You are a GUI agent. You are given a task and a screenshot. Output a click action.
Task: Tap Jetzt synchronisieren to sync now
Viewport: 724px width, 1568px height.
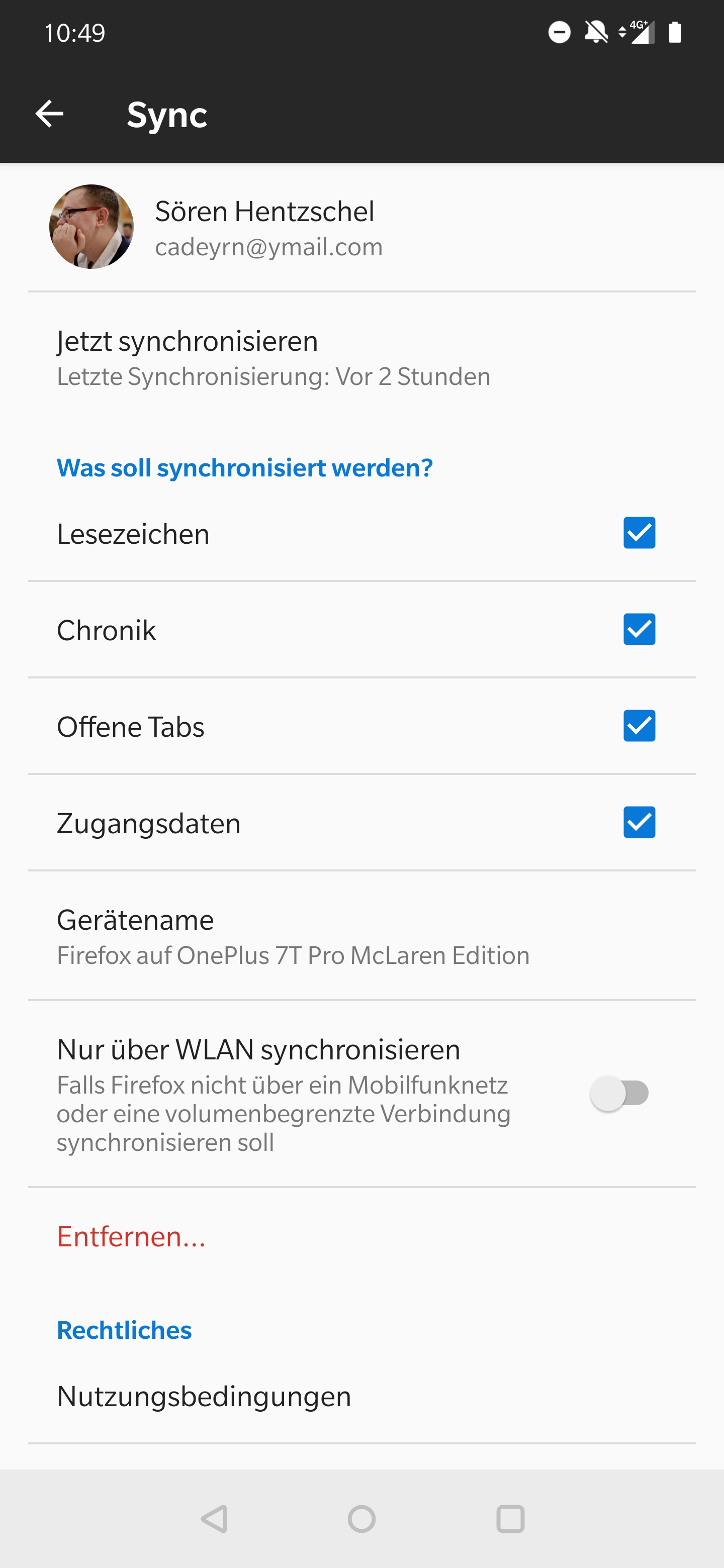tap(274, 357)
